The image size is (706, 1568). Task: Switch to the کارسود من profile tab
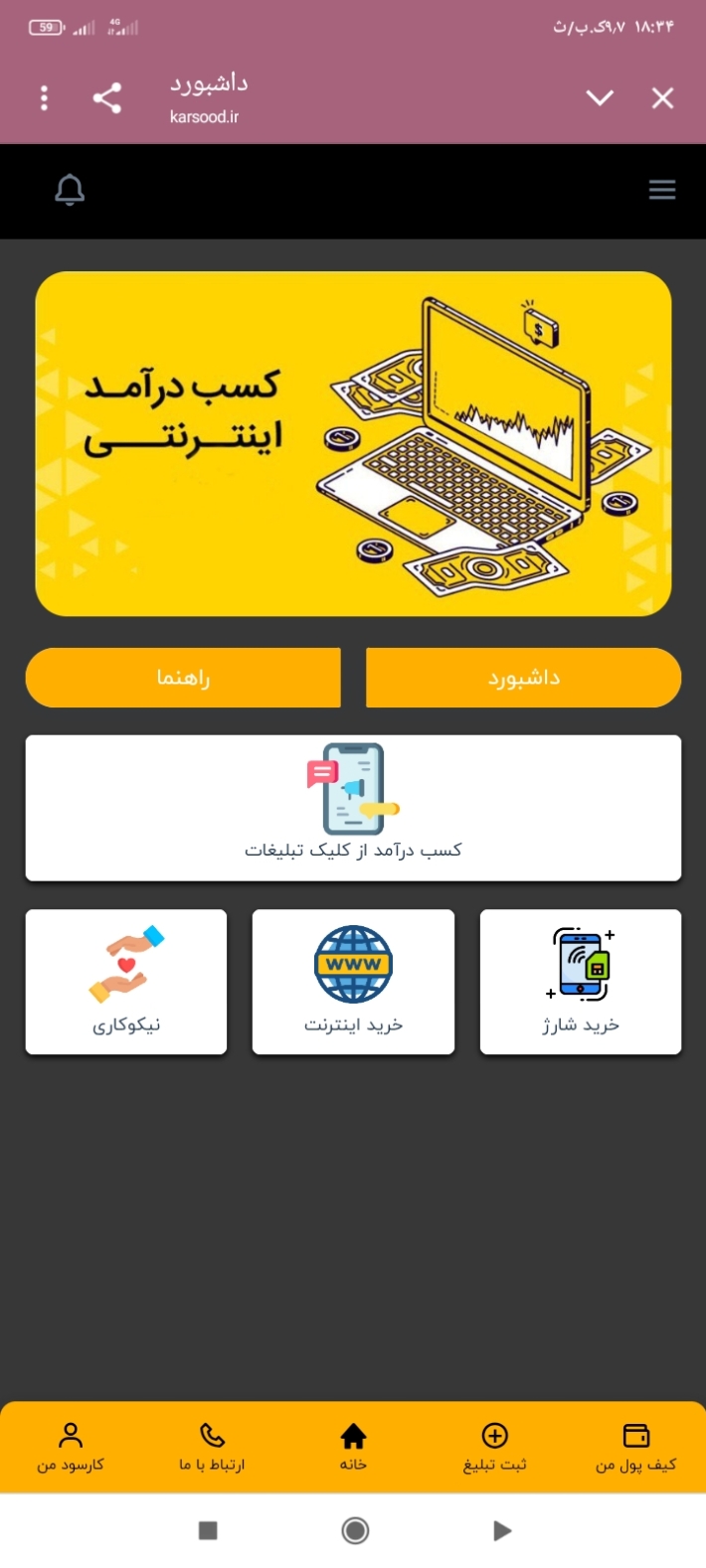71,1448
